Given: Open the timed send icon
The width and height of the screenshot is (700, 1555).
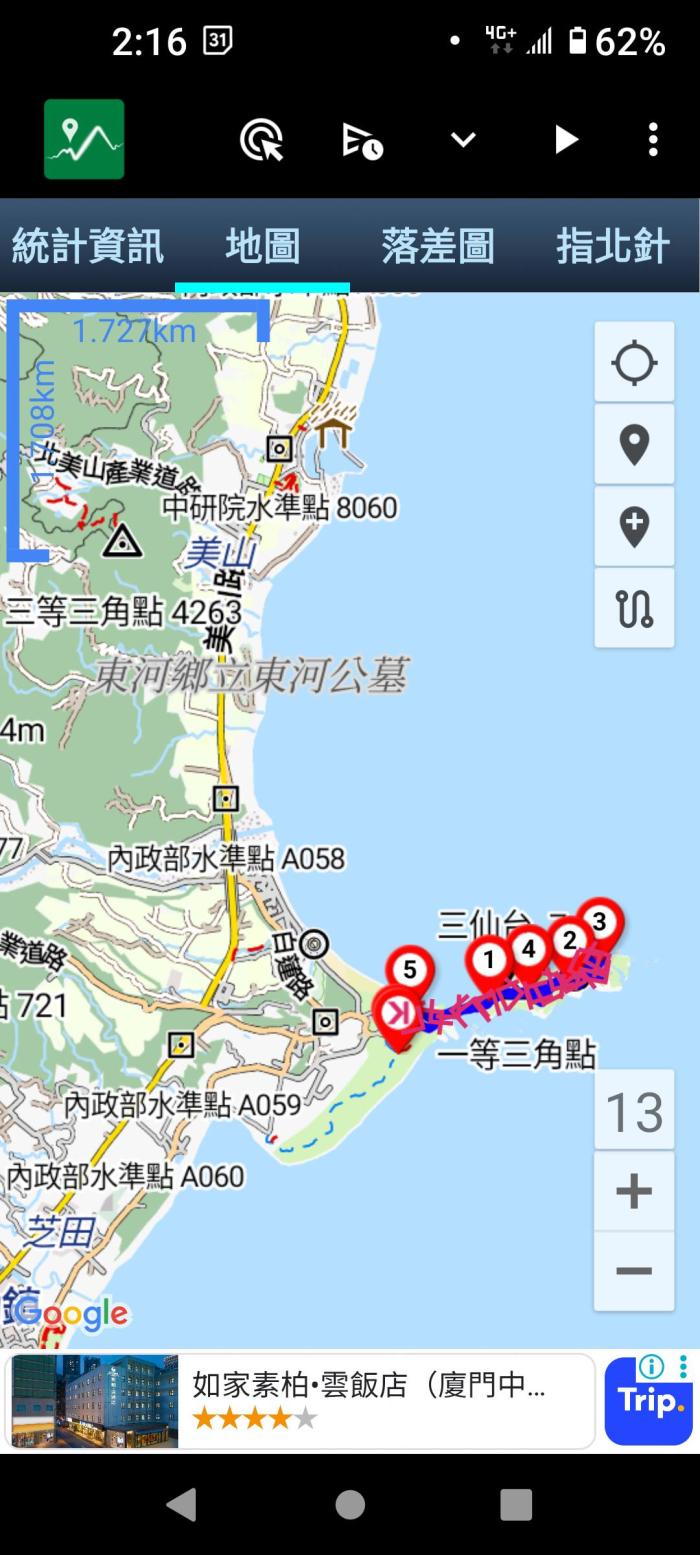Looking at the screenshot, I should [x=362, y=140].
